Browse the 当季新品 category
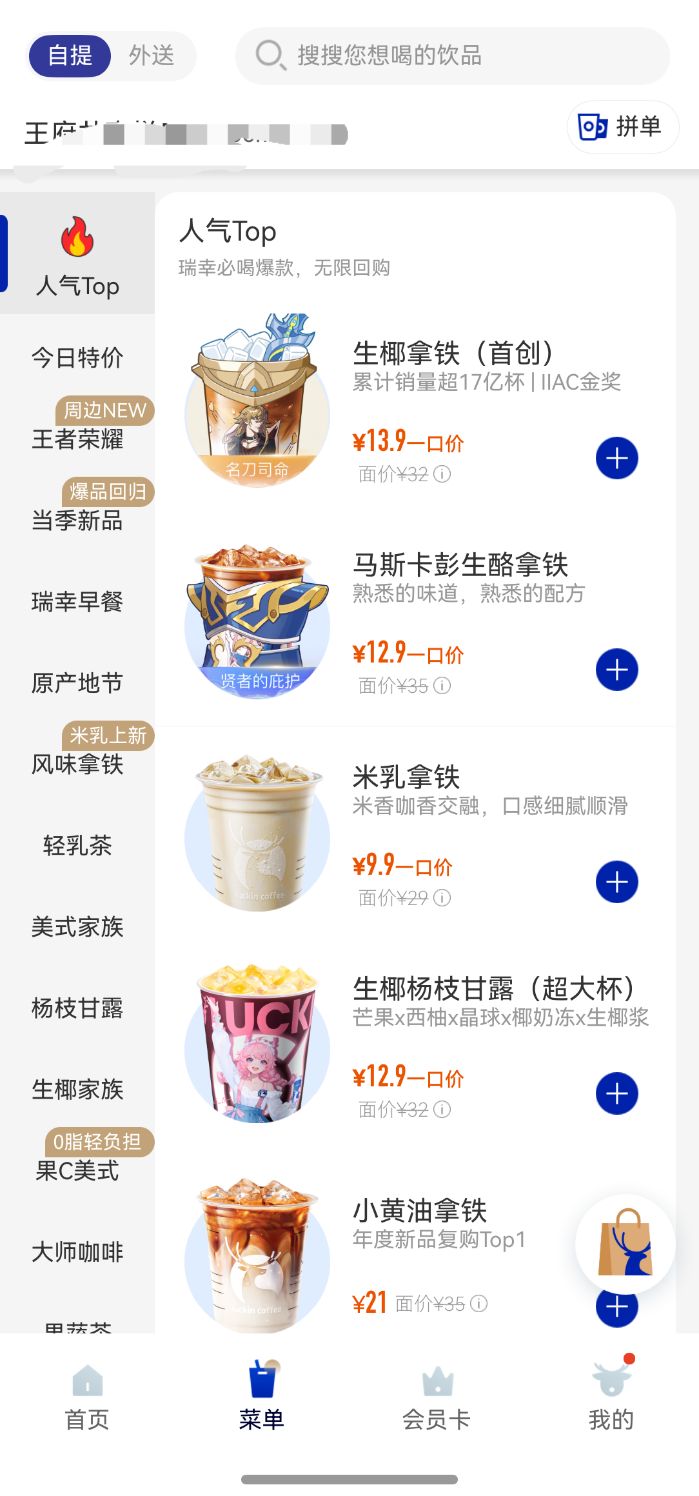The image size is (699, 1496). [77, 520]
